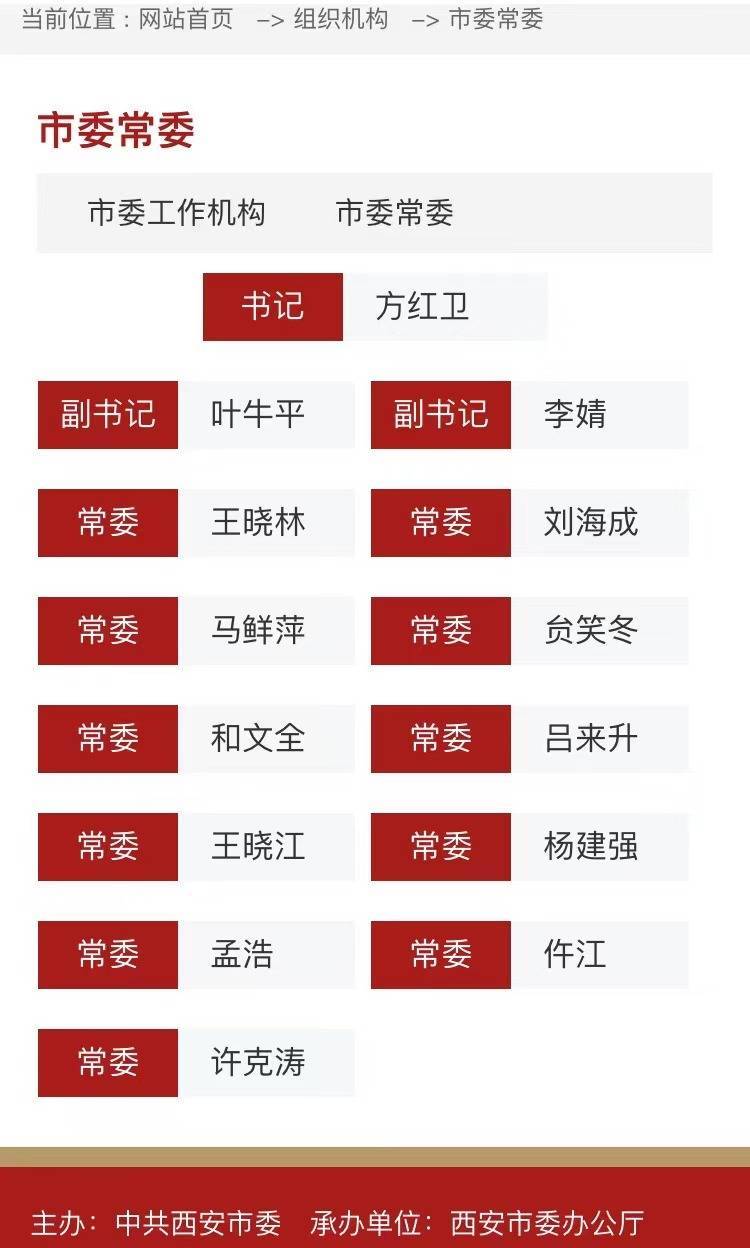Open 常委 王晓江's profile
750x1248 pixels.
coord(196,847)
